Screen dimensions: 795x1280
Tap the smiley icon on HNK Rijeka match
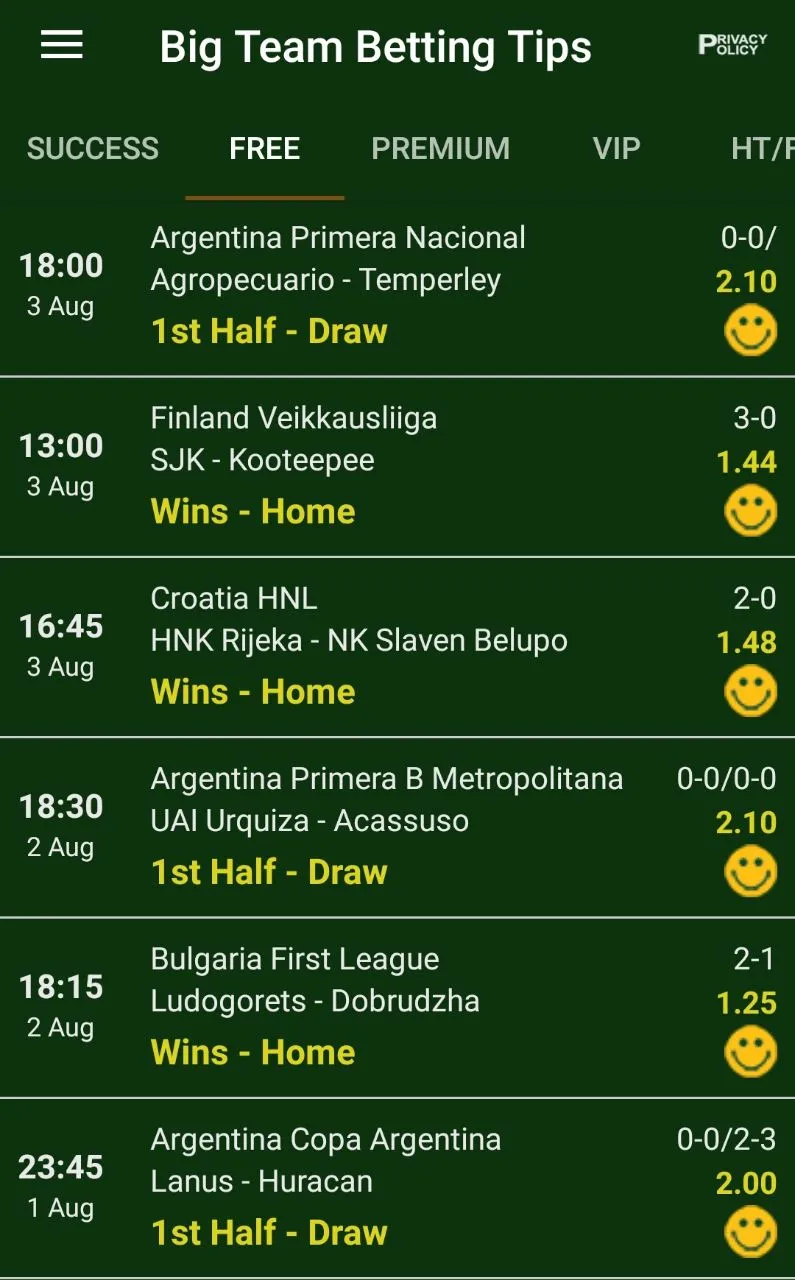click(750, 692)
